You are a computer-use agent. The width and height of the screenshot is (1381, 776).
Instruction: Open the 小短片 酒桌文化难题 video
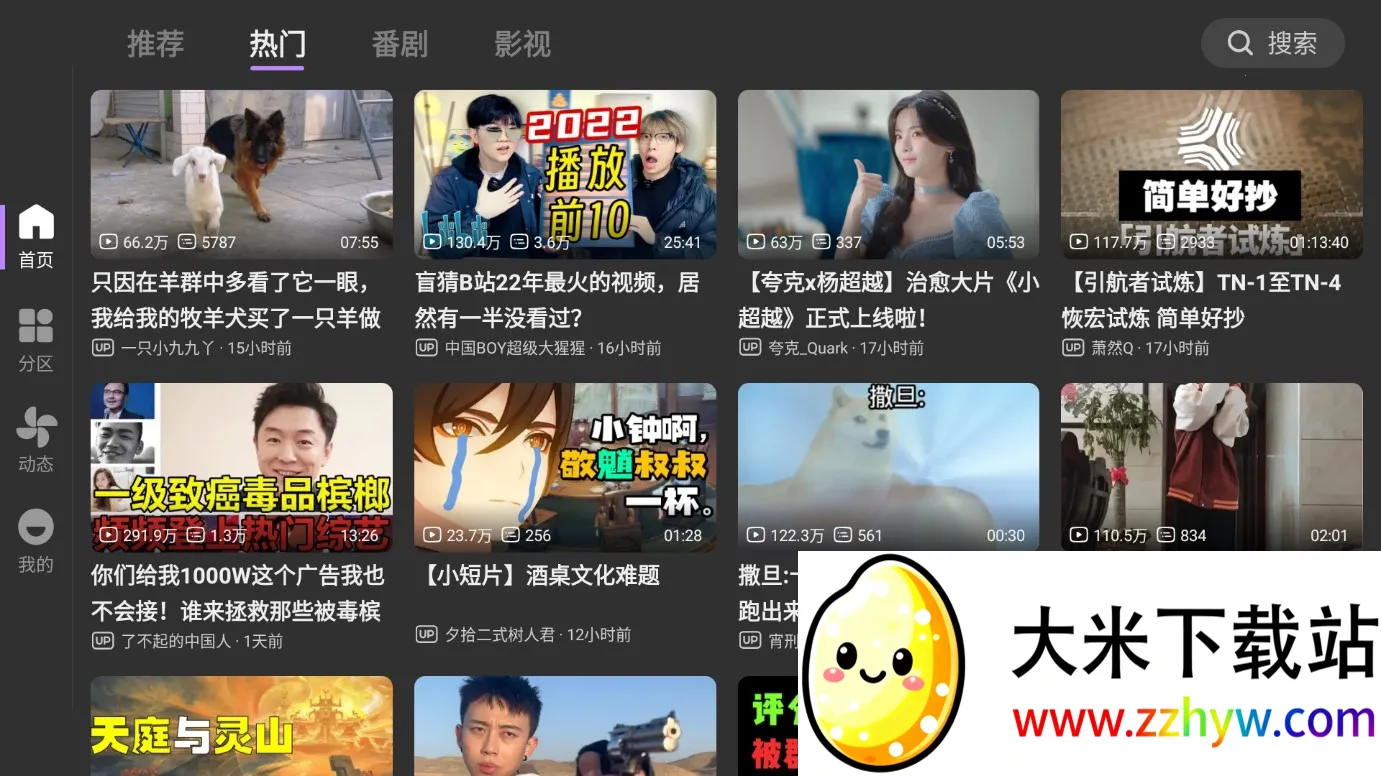coord(565,467)
